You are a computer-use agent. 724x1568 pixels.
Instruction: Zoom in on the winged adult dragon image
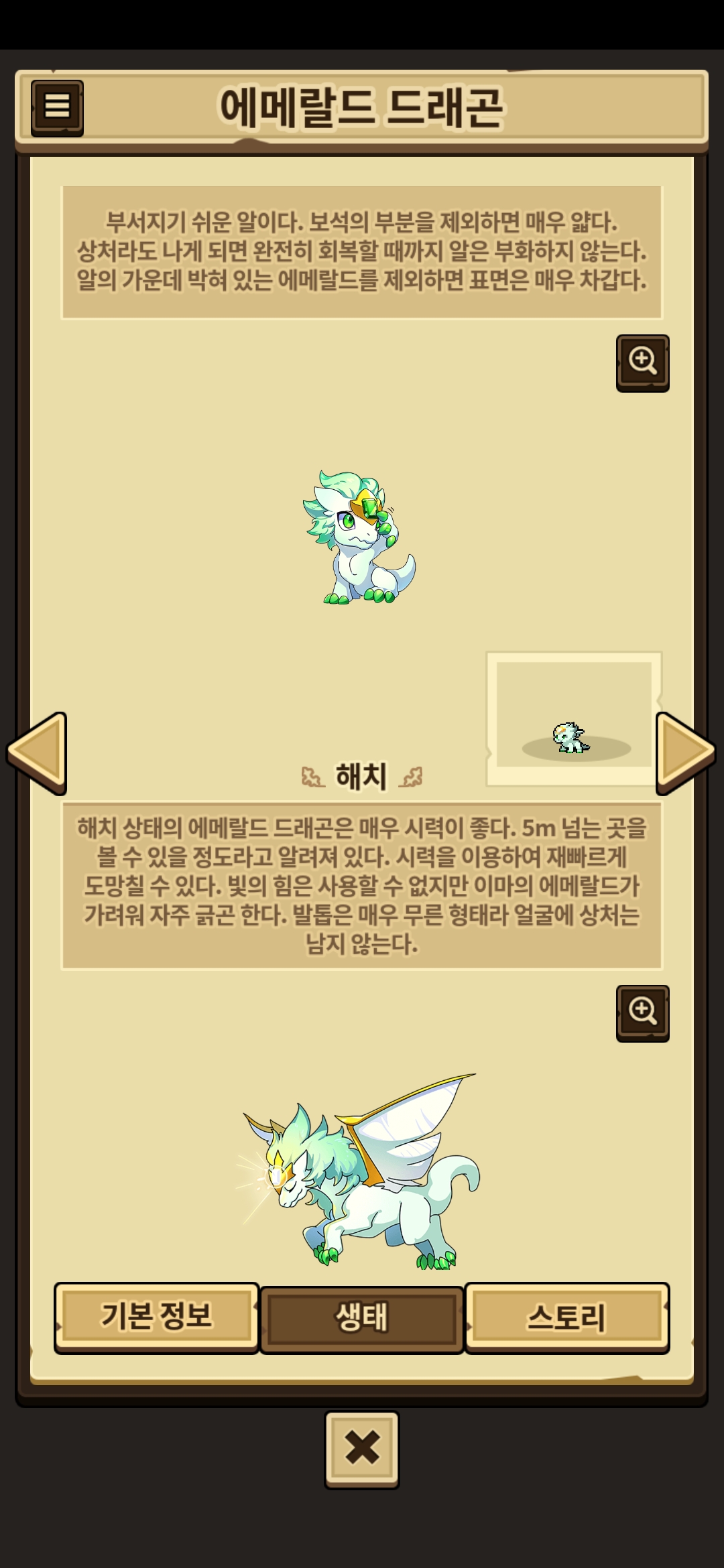642,1012
